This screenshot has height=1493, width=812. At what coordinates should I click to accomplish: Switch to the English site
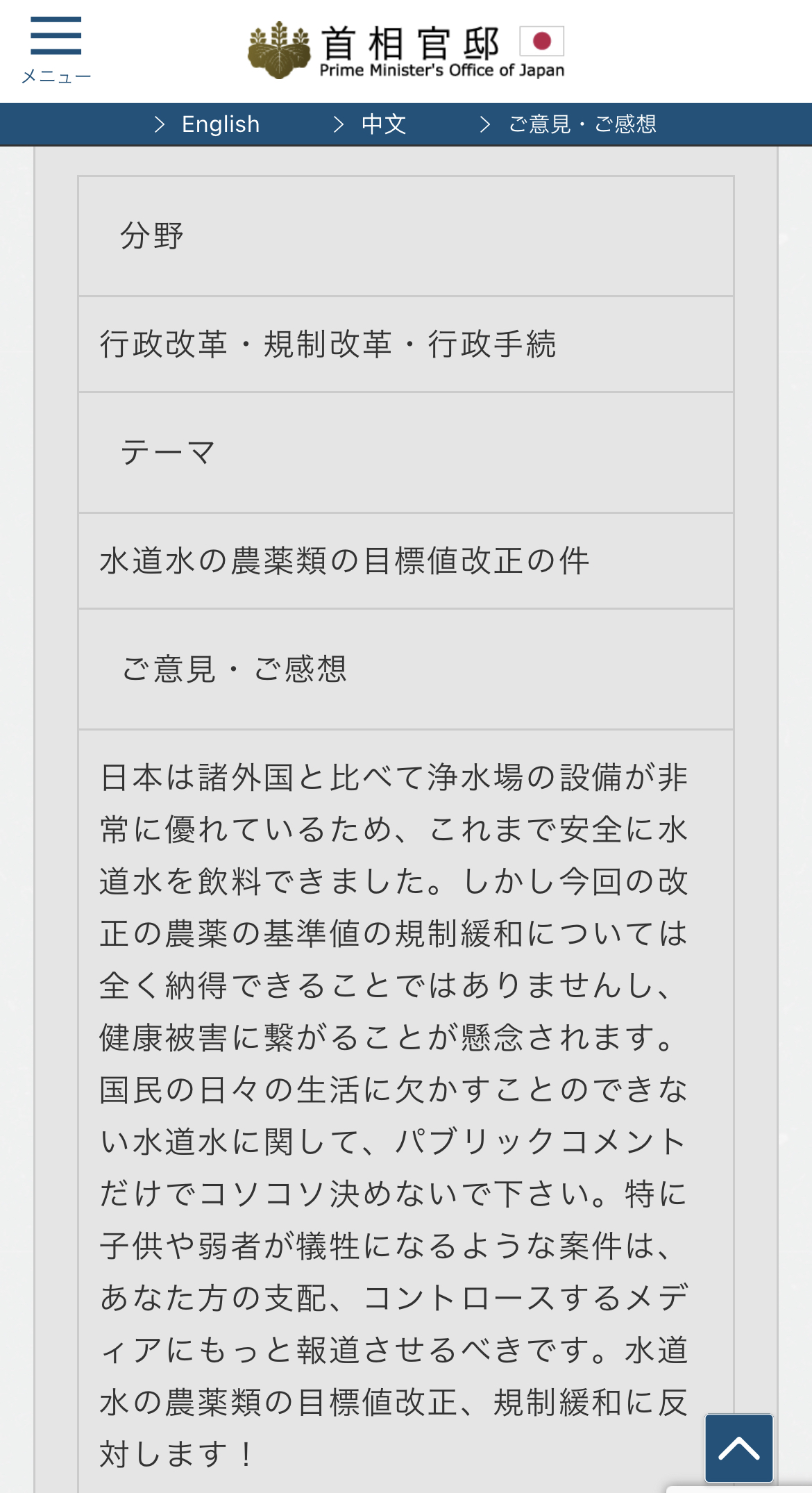point(220,124)
